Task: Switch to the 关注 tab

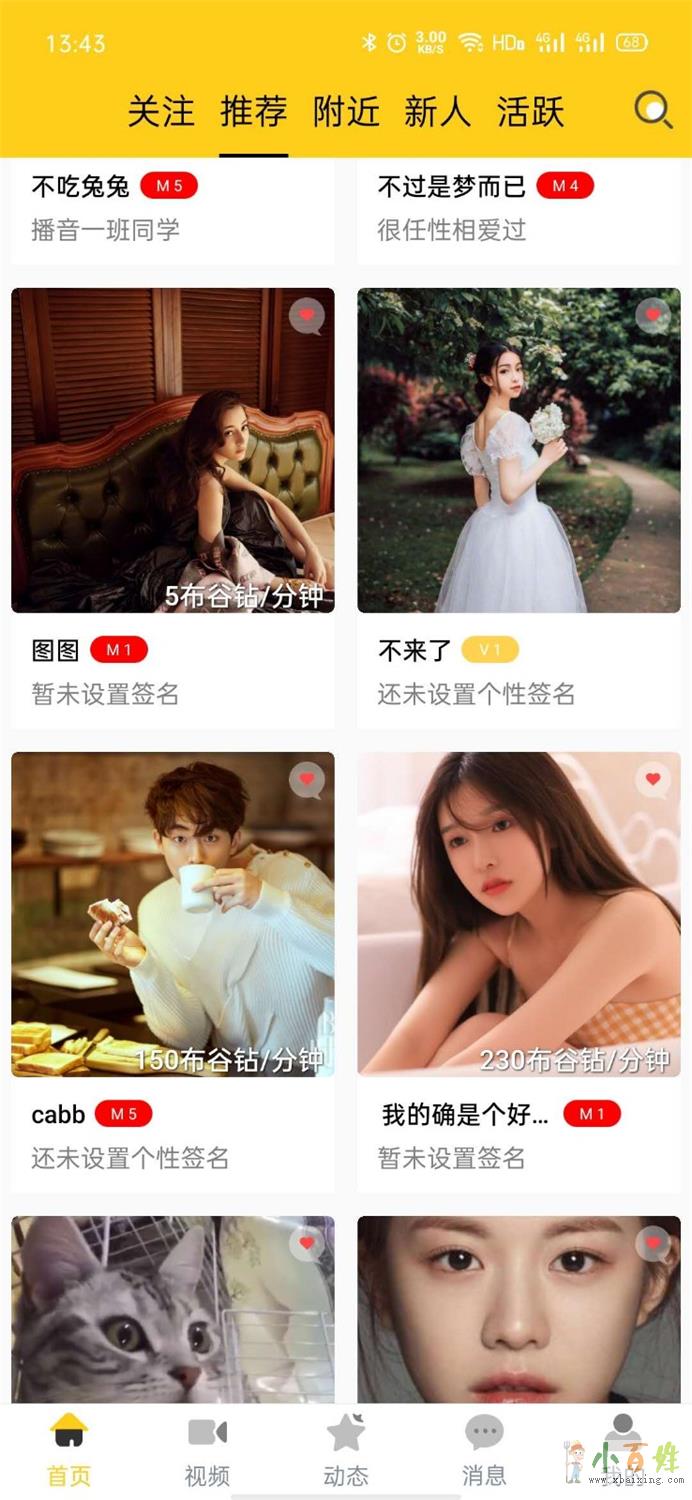Action: coord(161,111)
